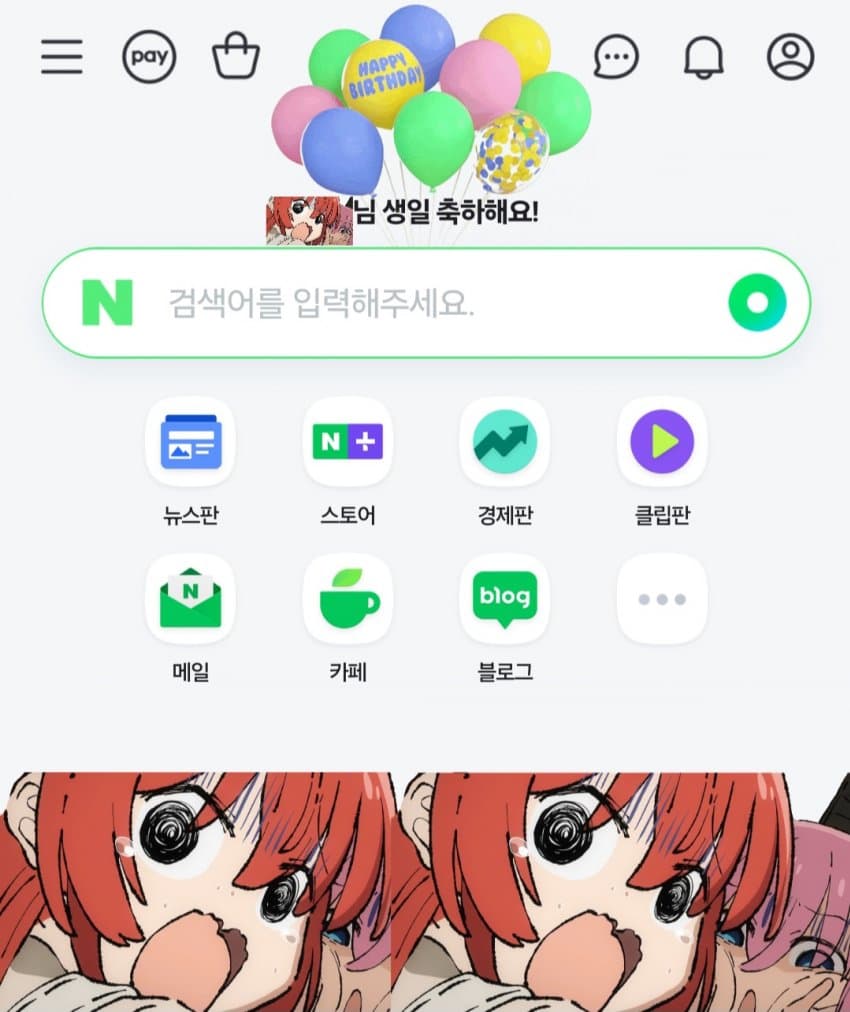The image size is (850, 1012).
Task: Open the chat messages icon
Action: click(616, 57)
